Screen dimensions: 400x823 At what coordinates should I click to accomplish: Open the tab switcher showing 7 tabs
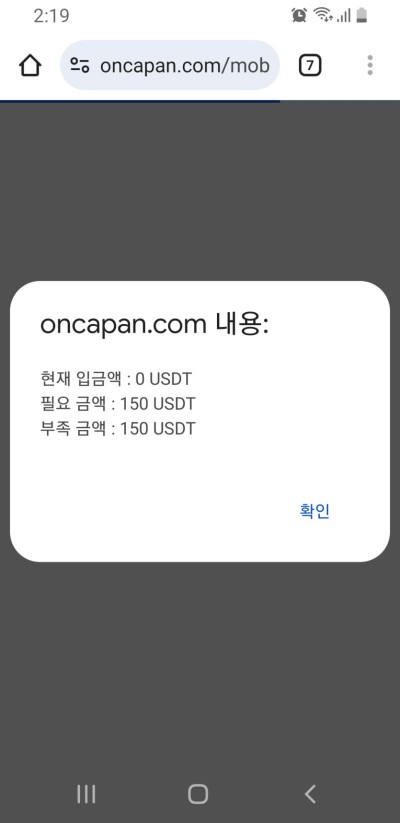pos(310,66)
